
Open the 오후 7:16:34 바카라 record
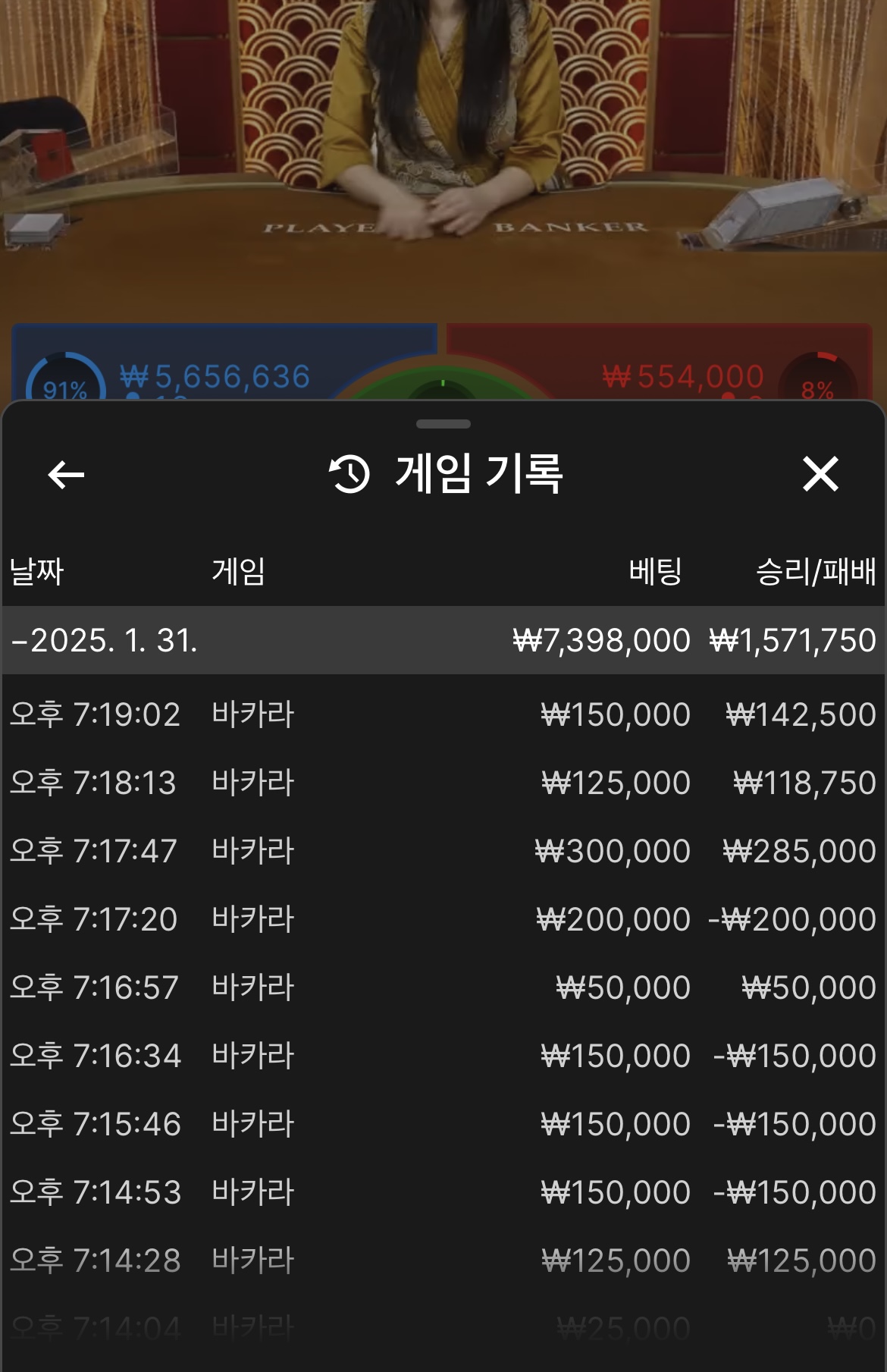point(443,1056)
